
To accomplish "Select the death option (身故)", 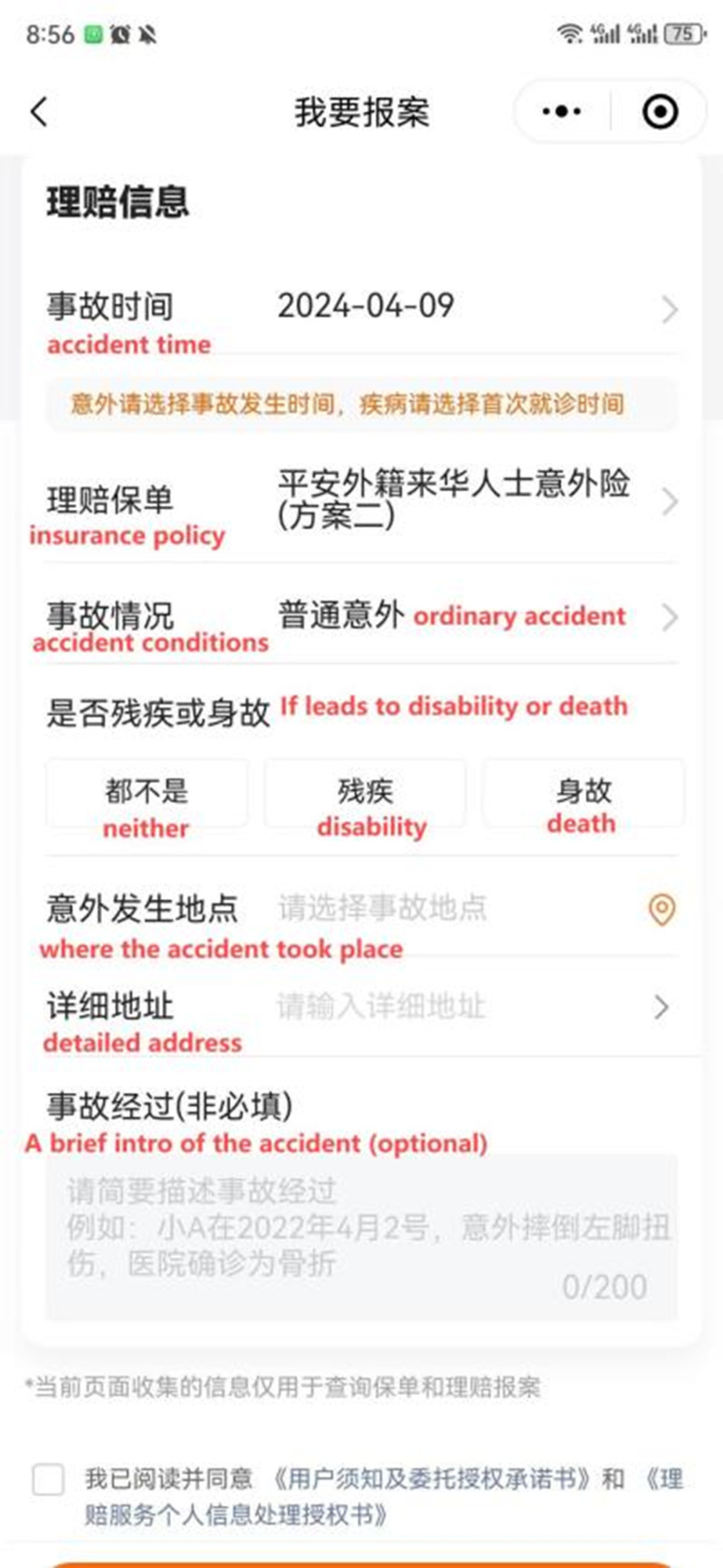I will click(x=584, y=793).
